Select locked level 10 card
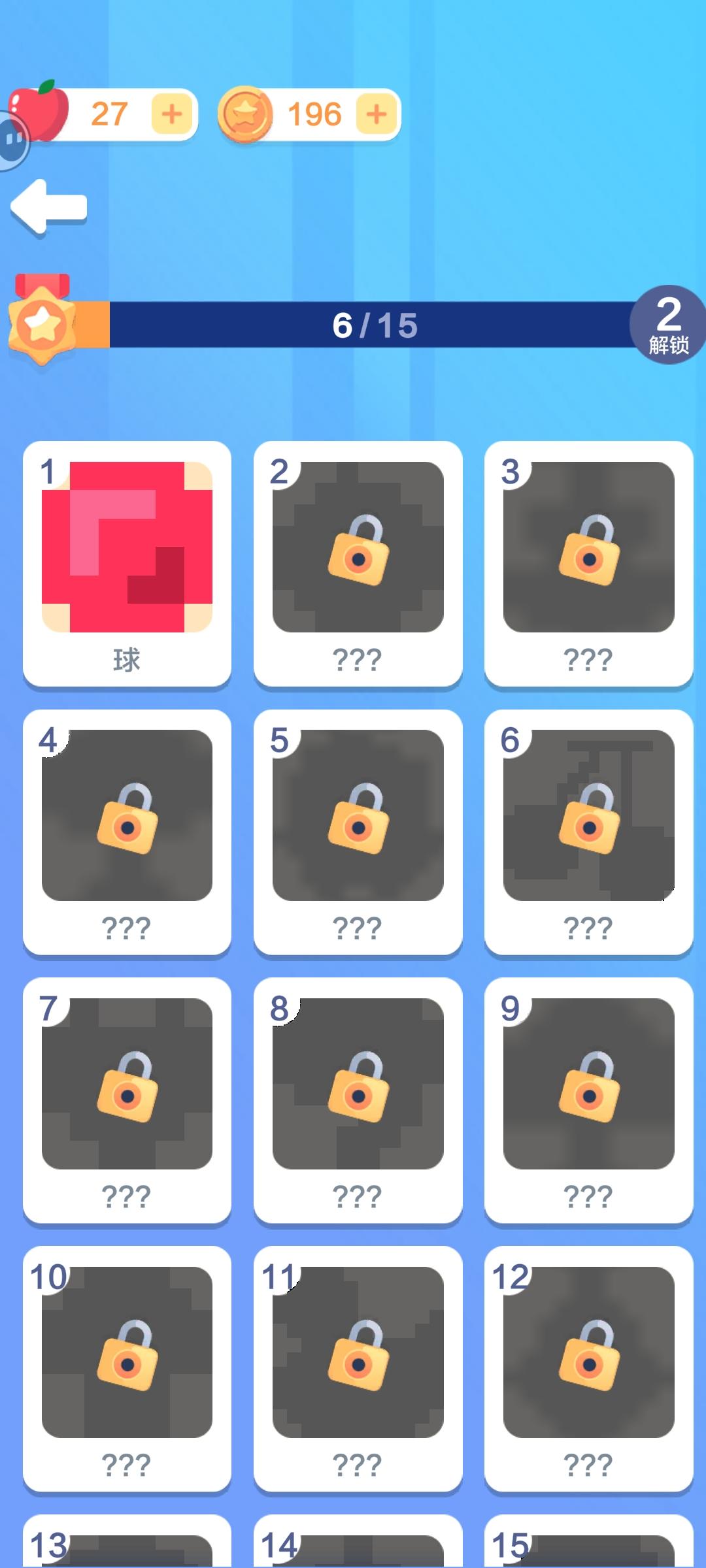 pyautogui.click(x=127, y=1368)
